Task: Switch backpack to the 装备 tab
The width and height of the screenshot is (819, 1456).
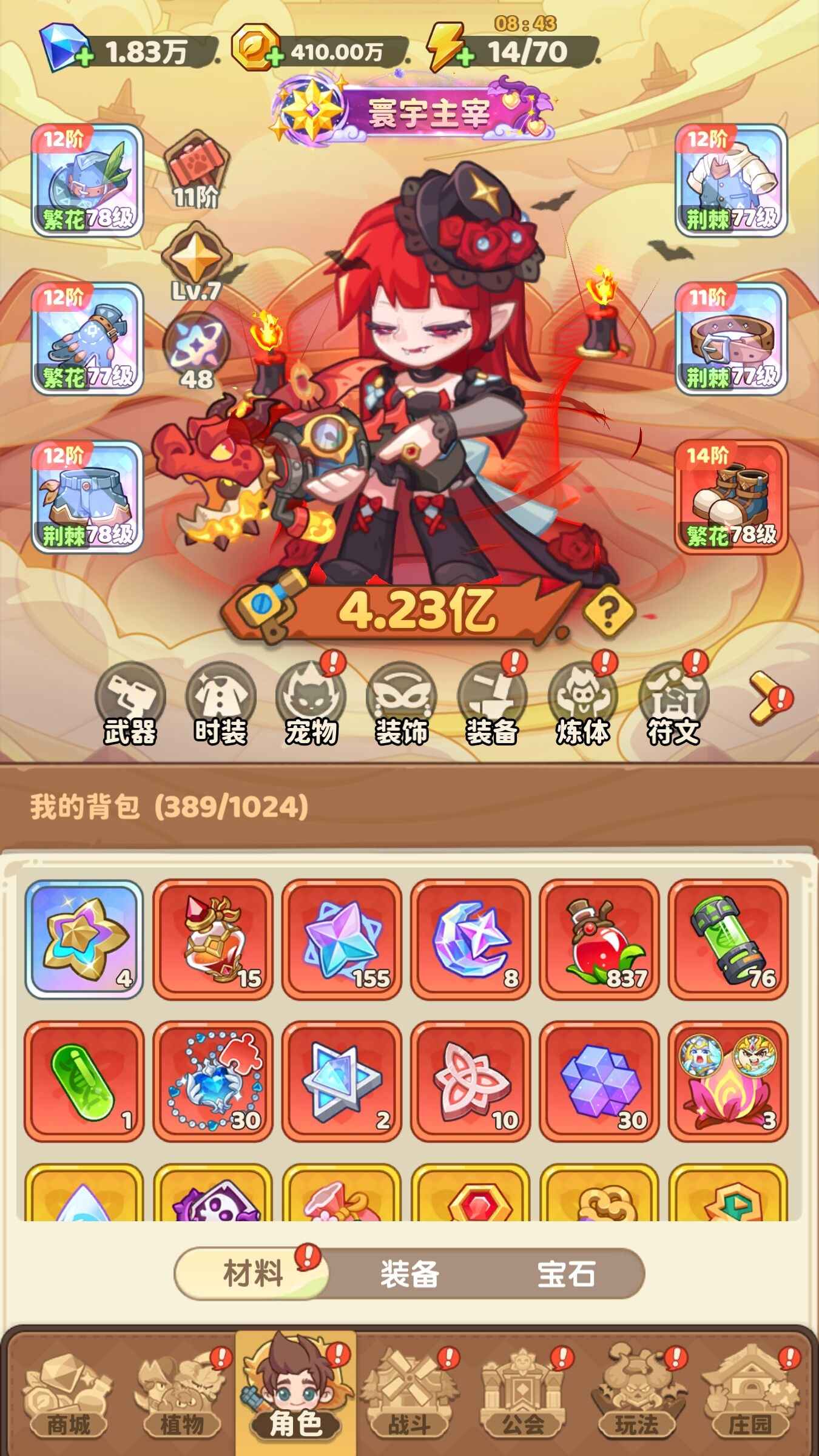Action: [409, 1274]
